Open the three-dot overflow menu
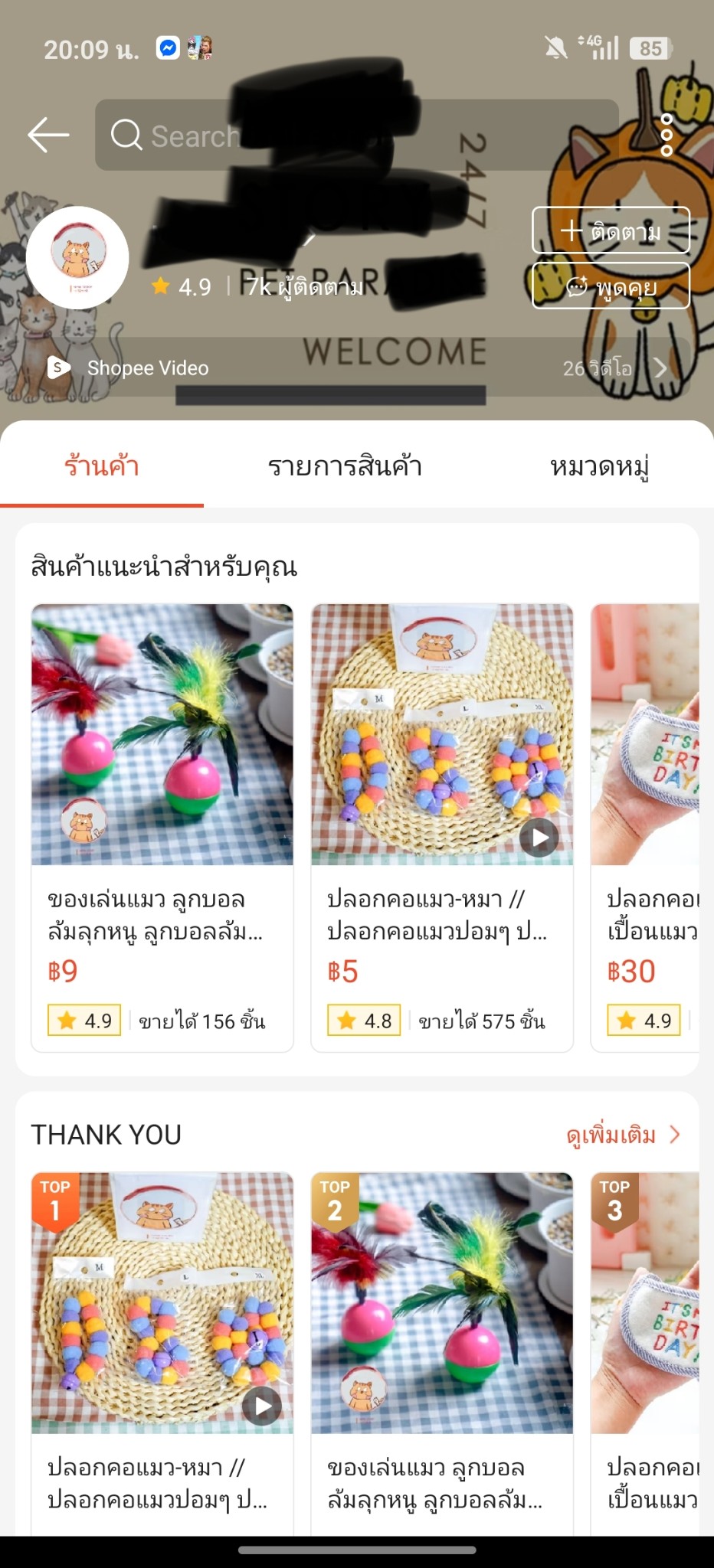Viewport: 714px width, 1568px height. click(x=667, y=136)
